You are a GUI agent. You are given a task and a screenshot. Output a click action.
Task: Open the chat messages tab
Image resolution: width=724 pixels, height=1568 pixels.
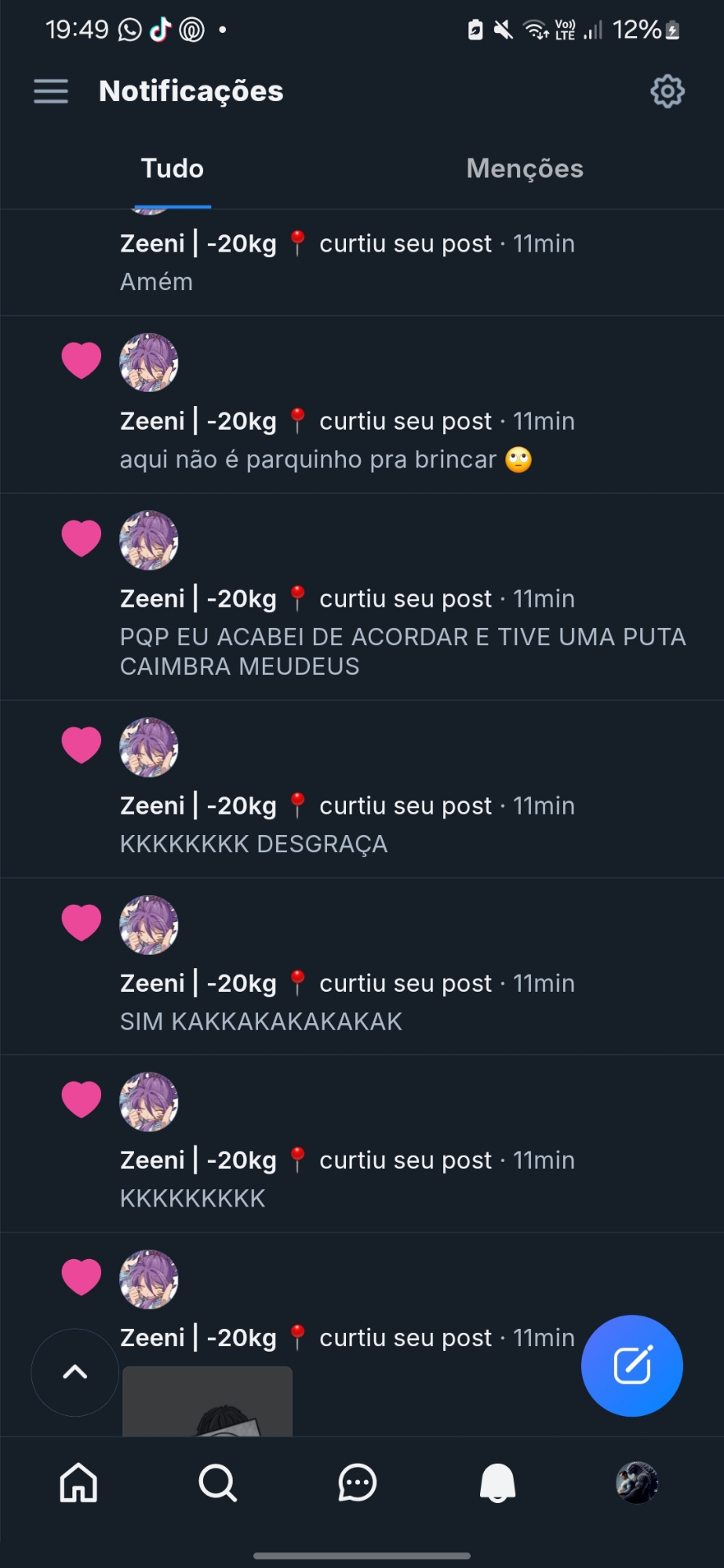[x=358, y=1483]
